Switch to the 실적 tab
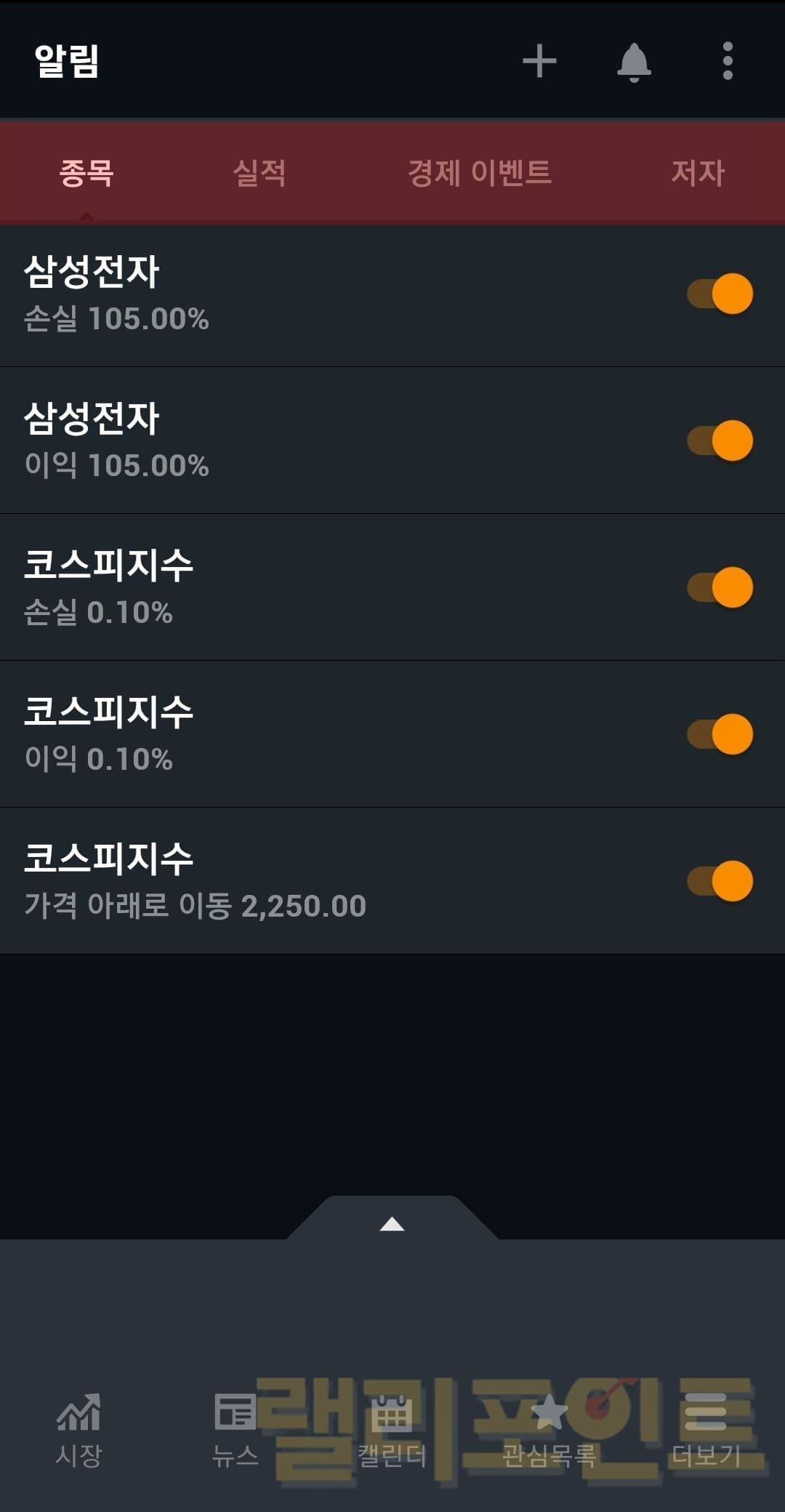 click(259, 173)
